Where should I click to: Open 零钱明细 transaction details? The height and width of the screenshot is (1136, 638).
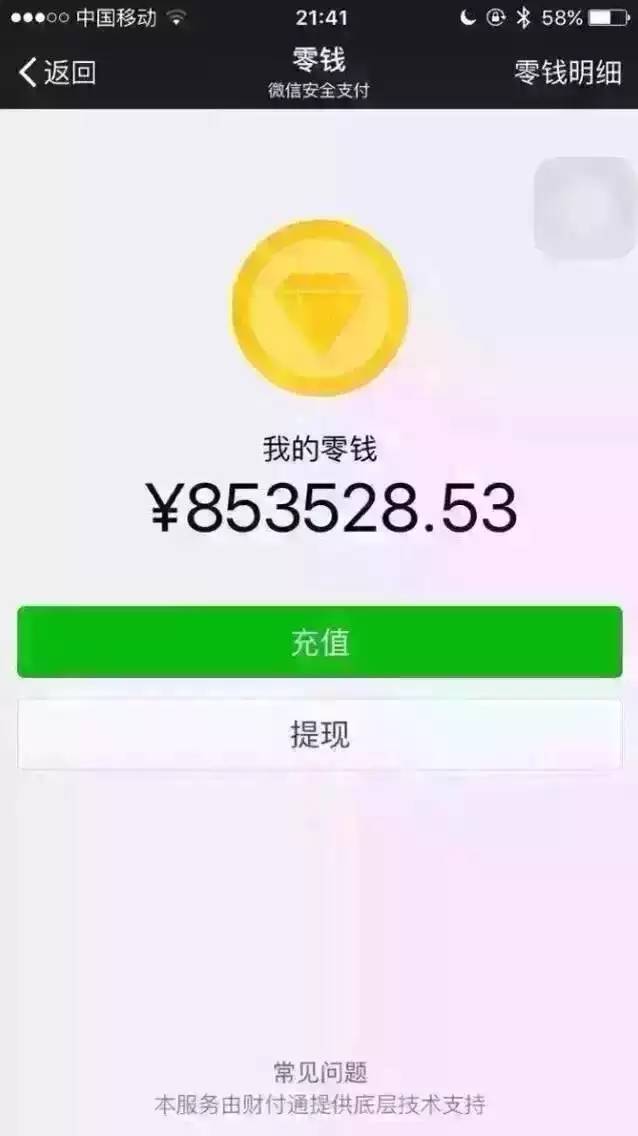click(x=567, y=72)
